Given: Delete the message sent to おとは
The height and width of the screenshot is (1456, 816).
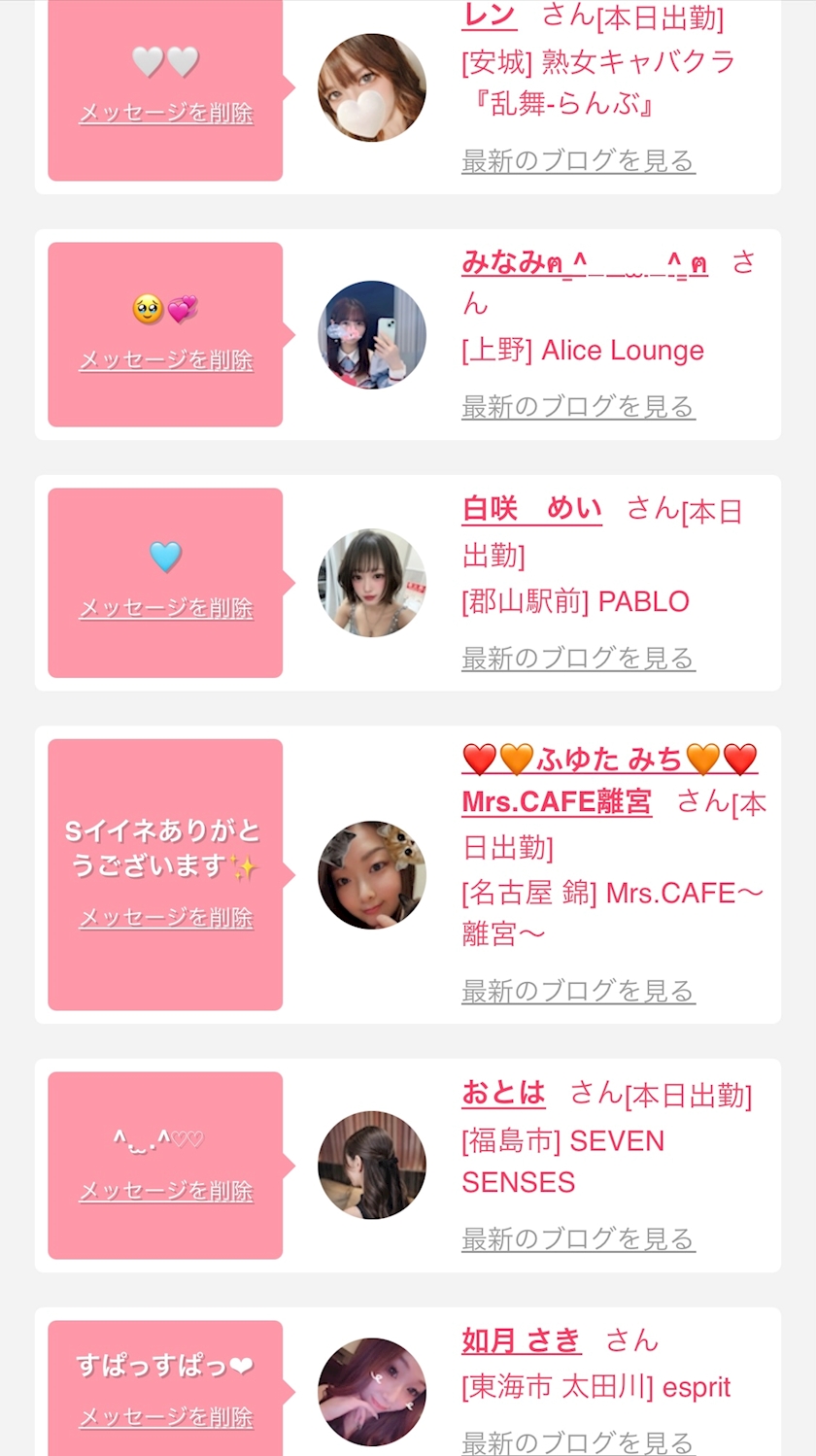Looking at the screenshot, I should (165, 1191).
